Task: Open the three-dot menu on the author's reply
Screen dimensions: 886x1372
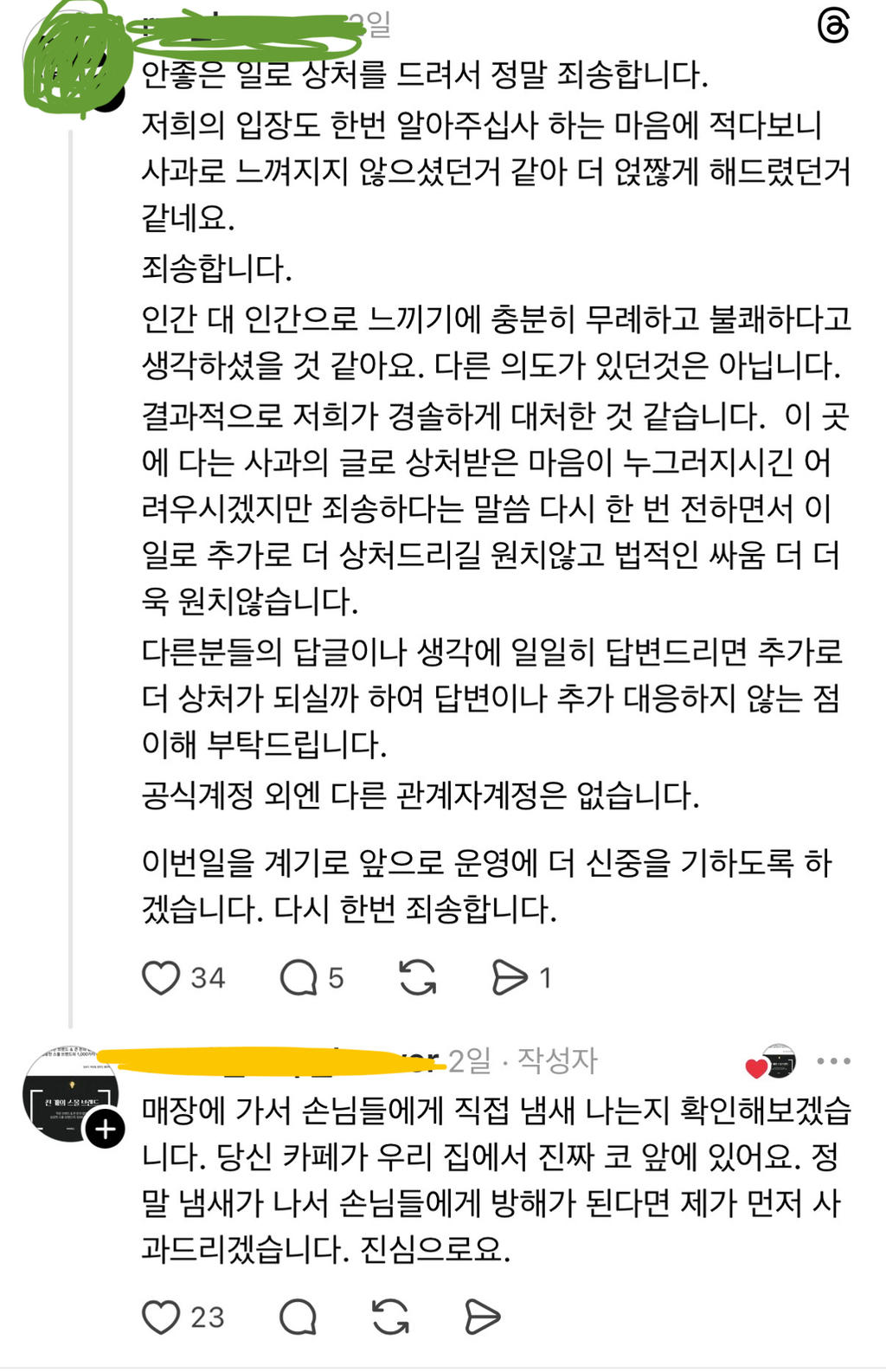Action: [833, 1061]
